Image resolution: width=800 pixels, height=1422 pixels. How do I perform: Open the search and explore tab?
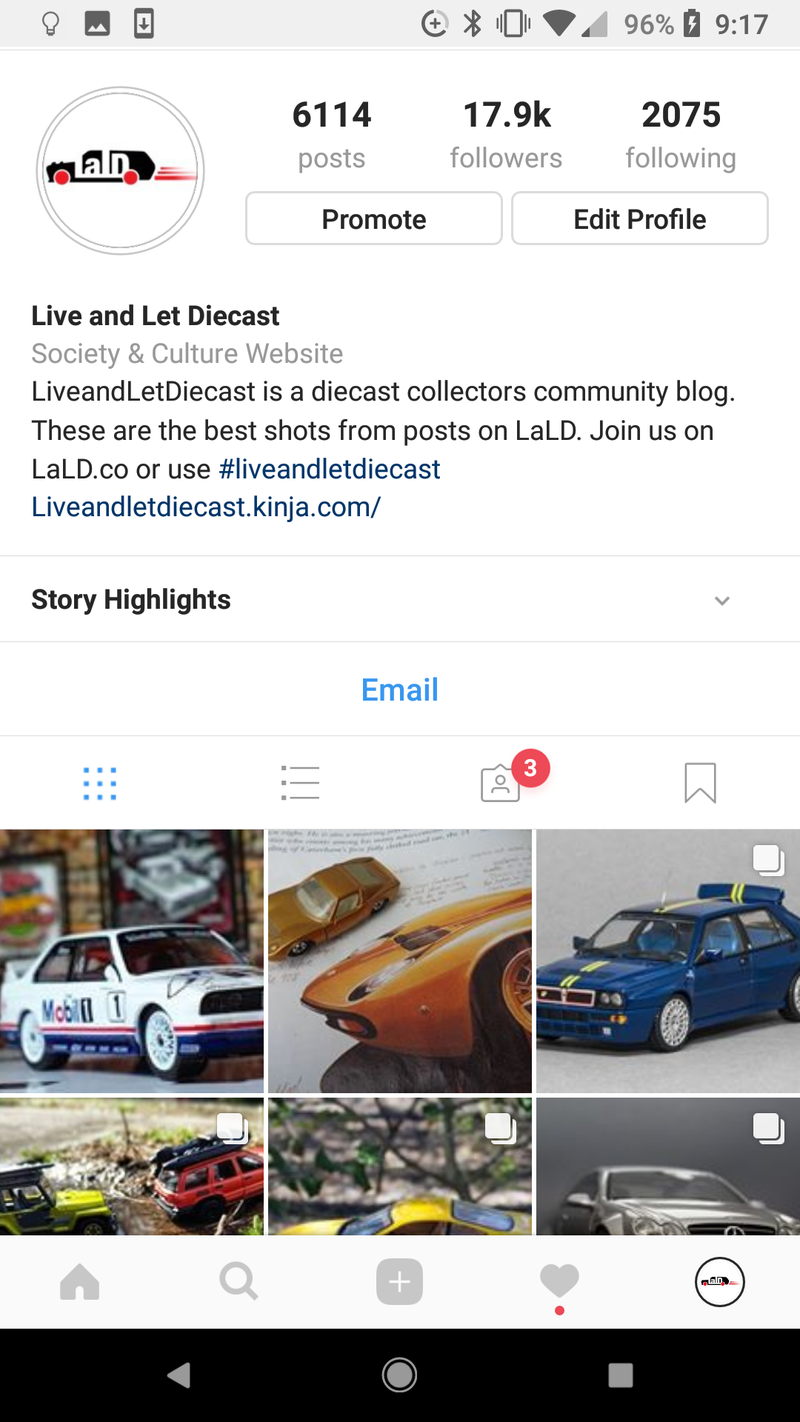pyautogui.click(x=239, y=1281)
